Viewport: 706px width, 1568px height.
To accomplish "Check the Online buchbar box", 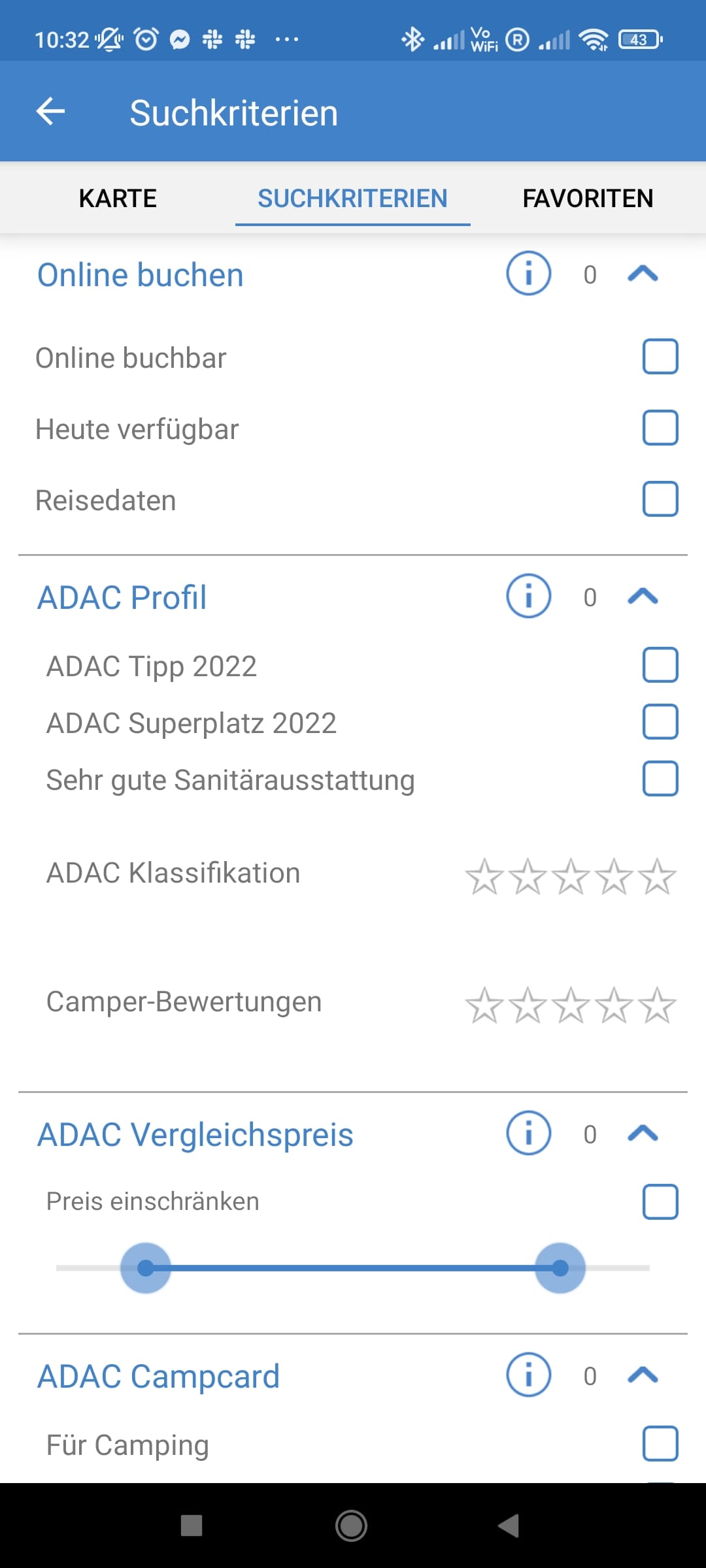I will click(660, 357).
